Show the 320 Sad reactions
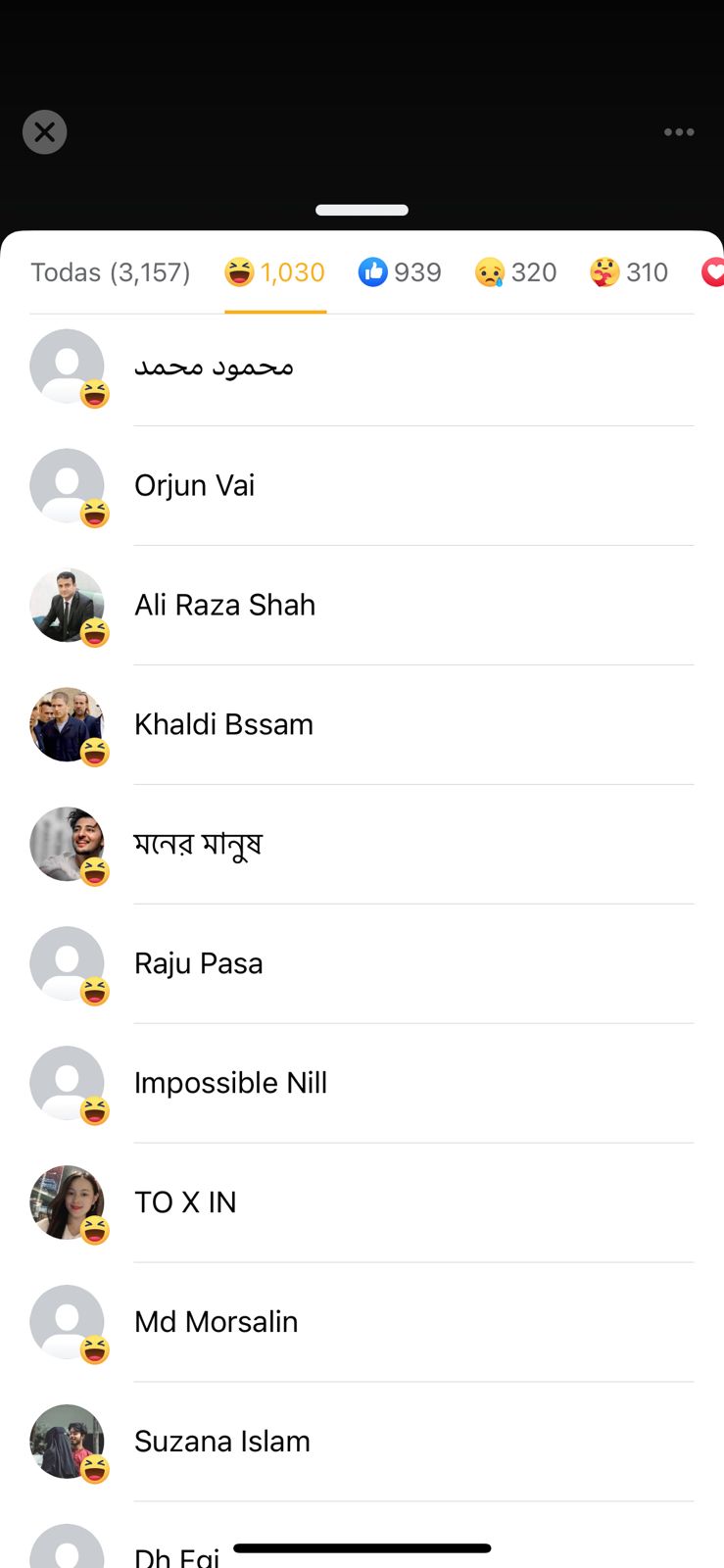 [x=515, y=272]
